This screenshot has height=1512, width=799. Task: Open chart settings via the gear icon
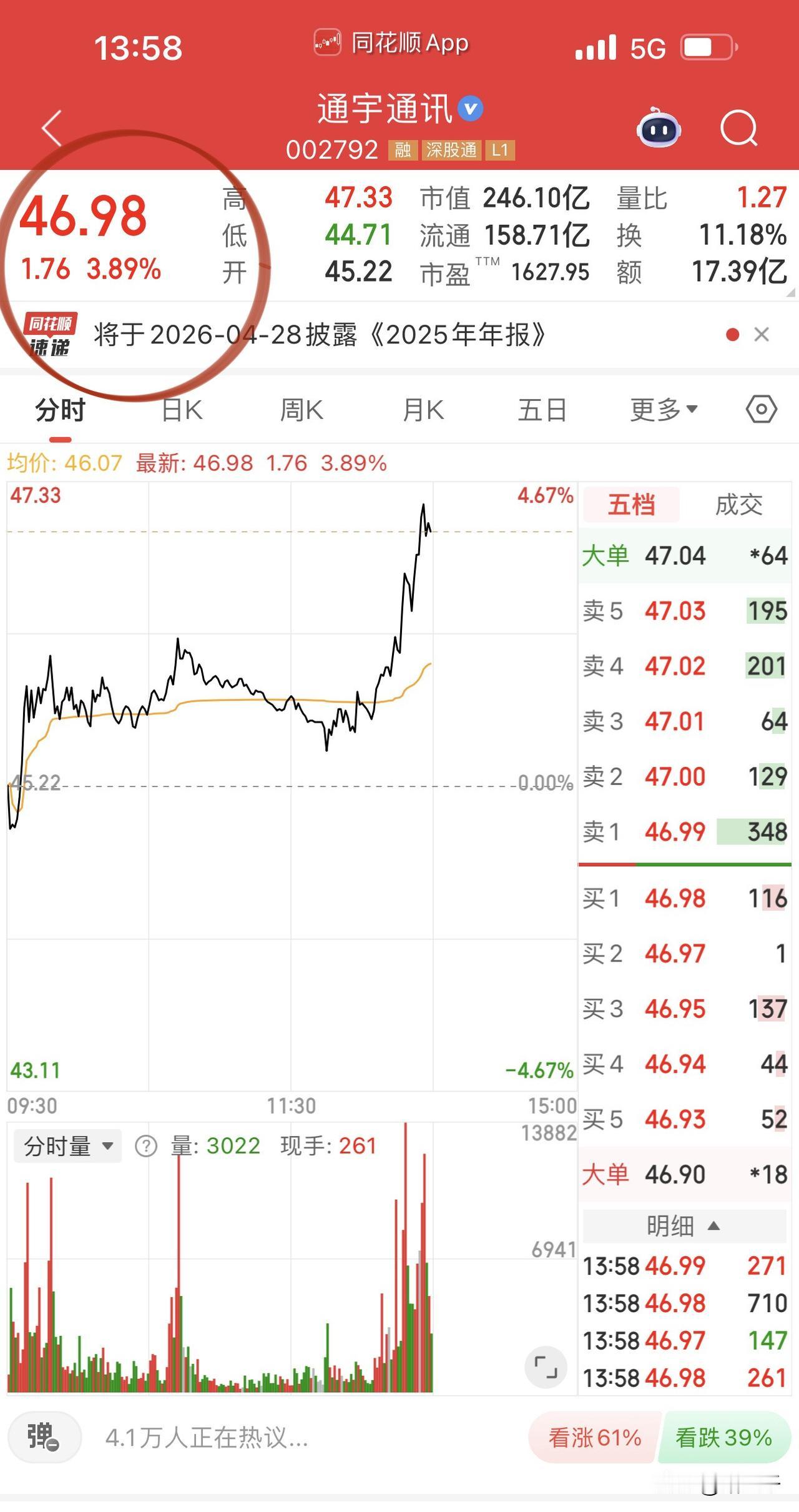click(x=760, y=409)
